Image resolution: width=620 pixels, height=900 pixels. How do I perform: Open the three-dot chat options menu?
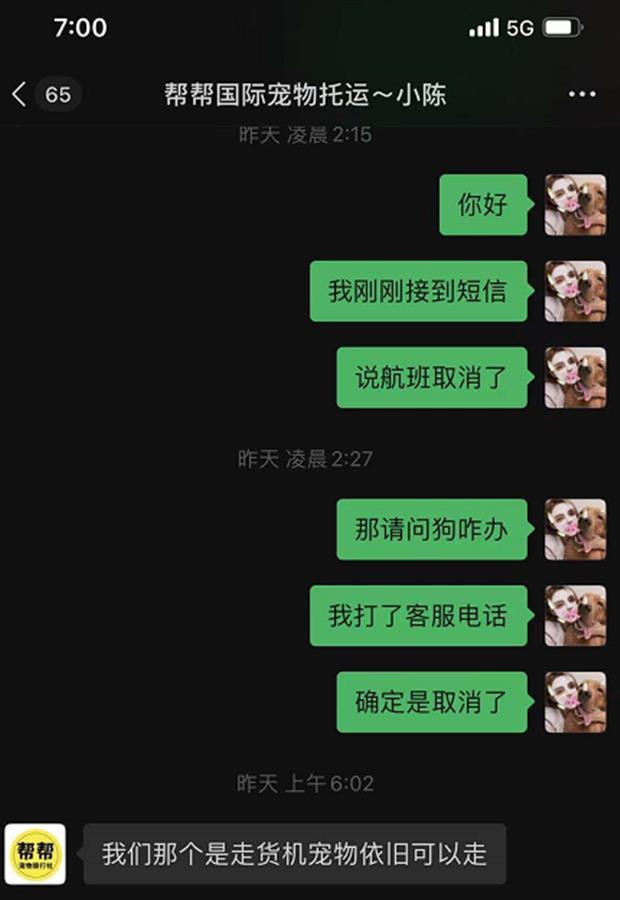coord(581,95)
